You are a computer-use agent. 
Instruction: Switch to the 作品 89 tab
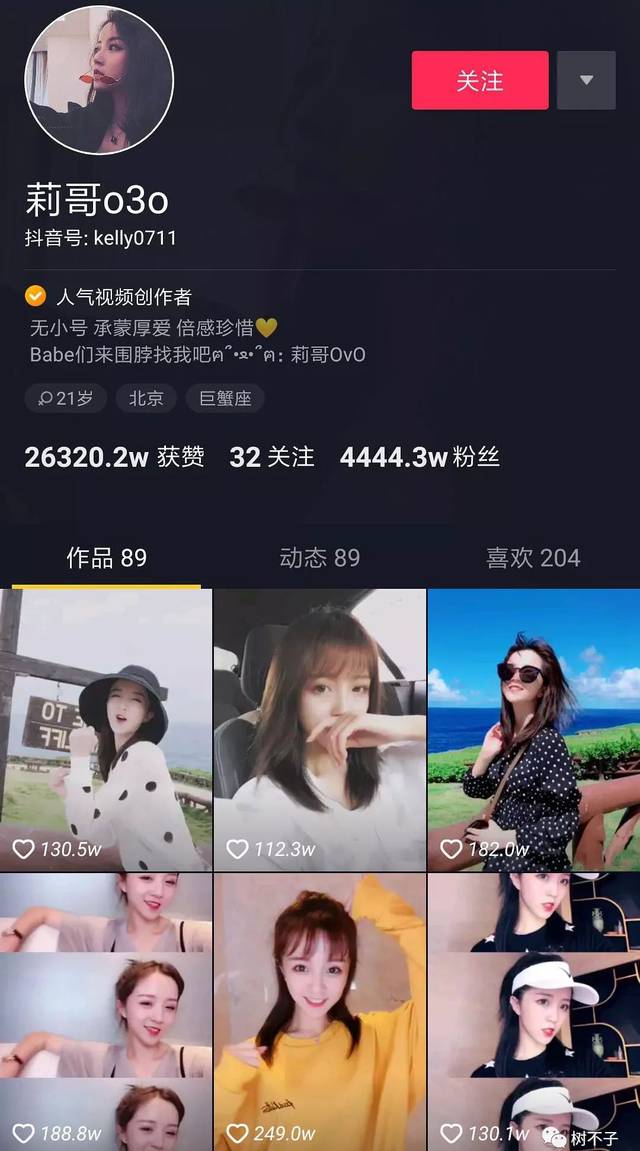pos(106,558)
